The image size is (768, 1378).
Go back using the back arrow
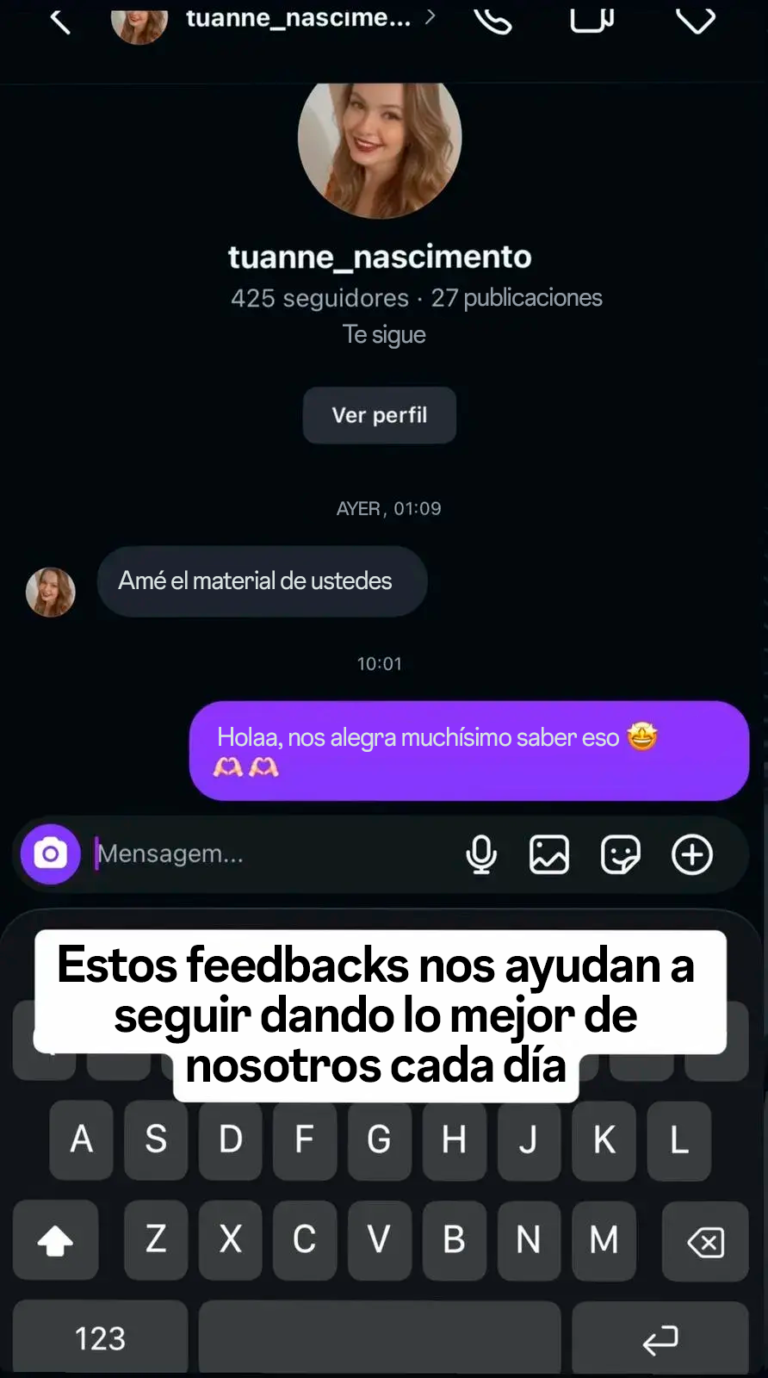[x=60, y=20]
